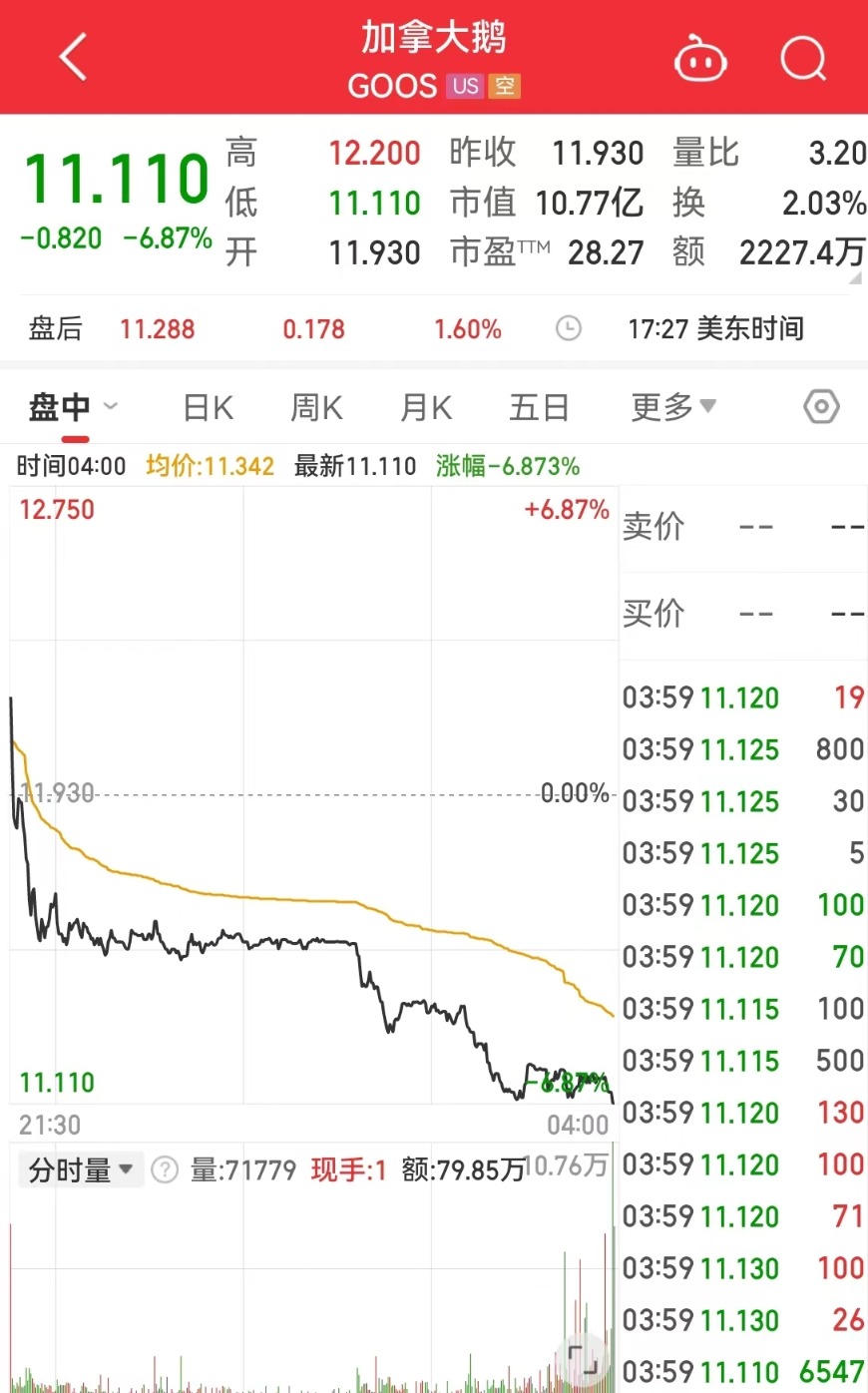Image resolution: width=868 pixels, height=1393 pixels.
Task: Open the 更多 chart options dropdown
Action: coord(673,406)
